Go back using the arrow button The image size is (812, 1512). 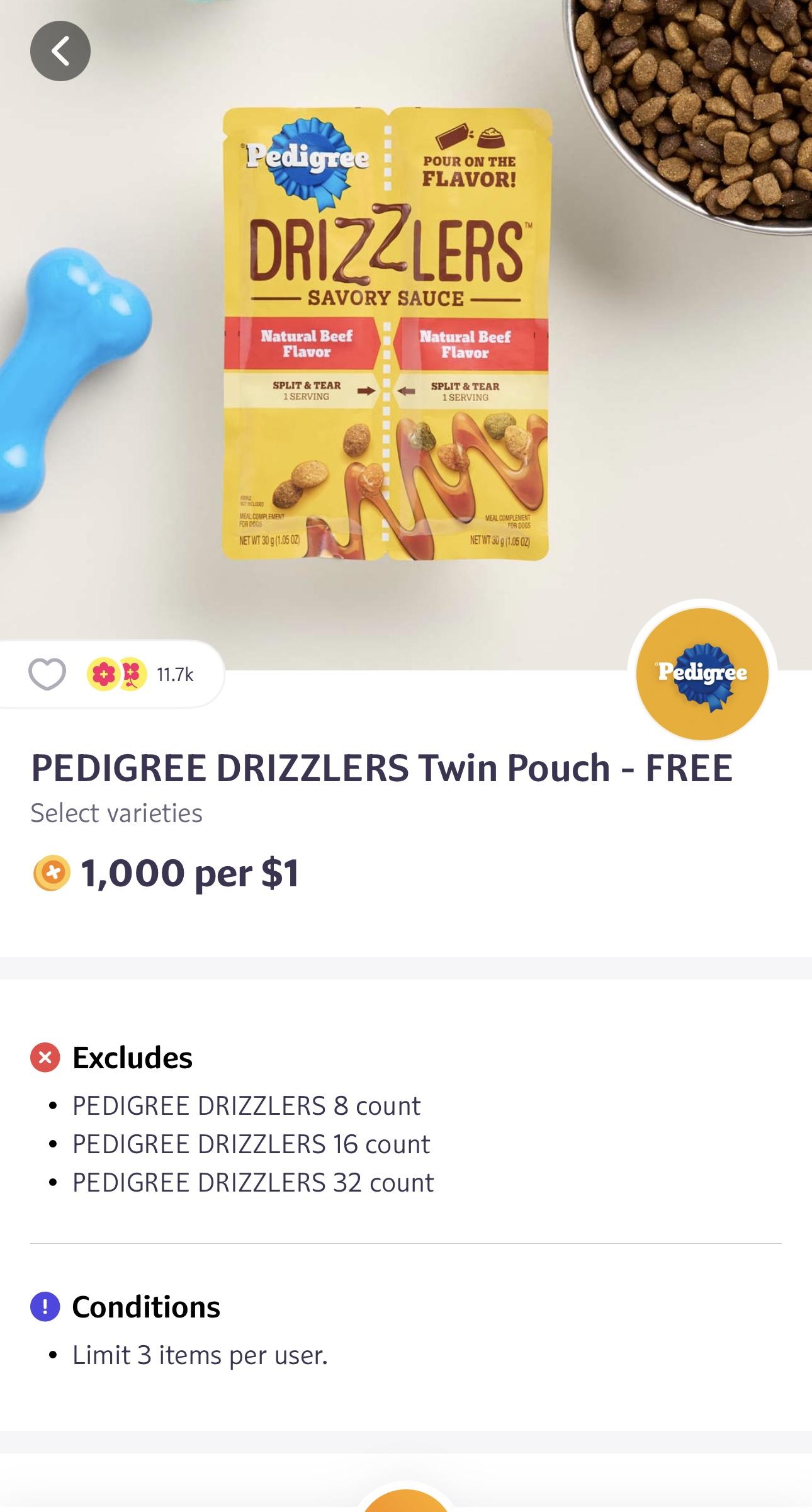coord(60,51)
